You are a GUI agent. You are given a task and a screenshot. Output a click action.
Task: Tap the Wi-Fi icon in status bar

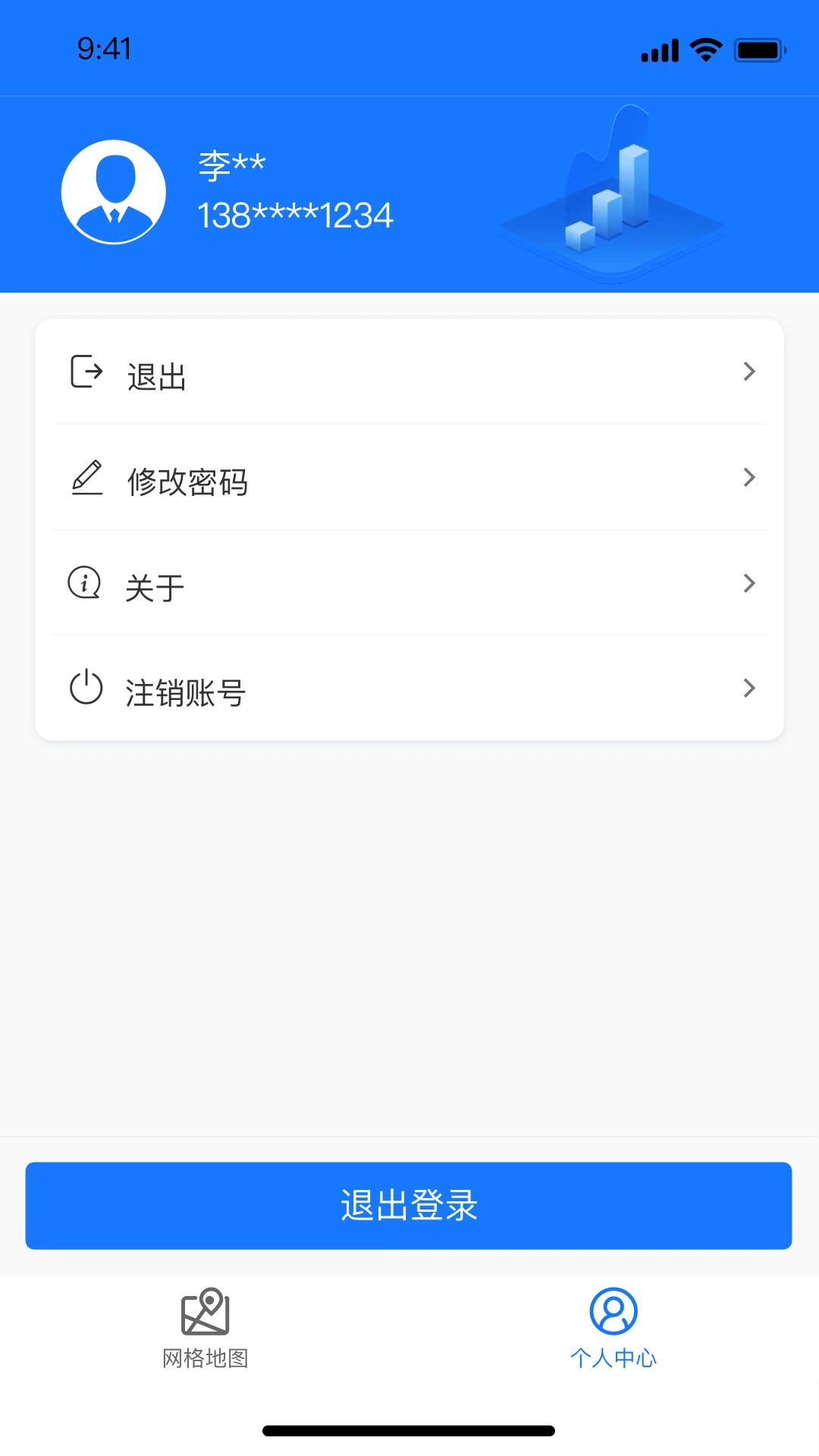coord(704,48)
